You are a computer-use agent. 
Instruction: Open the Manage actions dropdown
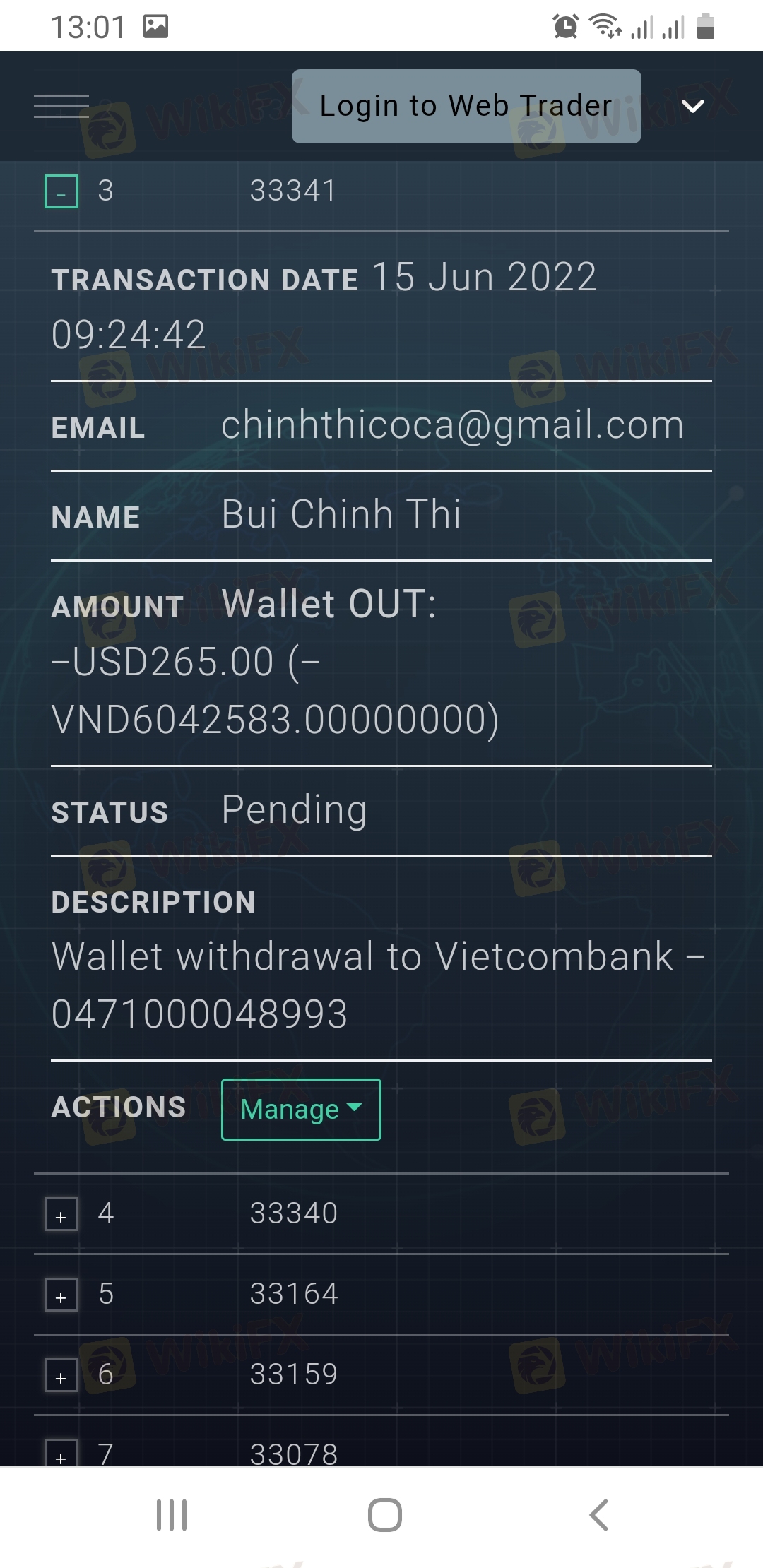tap(301, 1109)
